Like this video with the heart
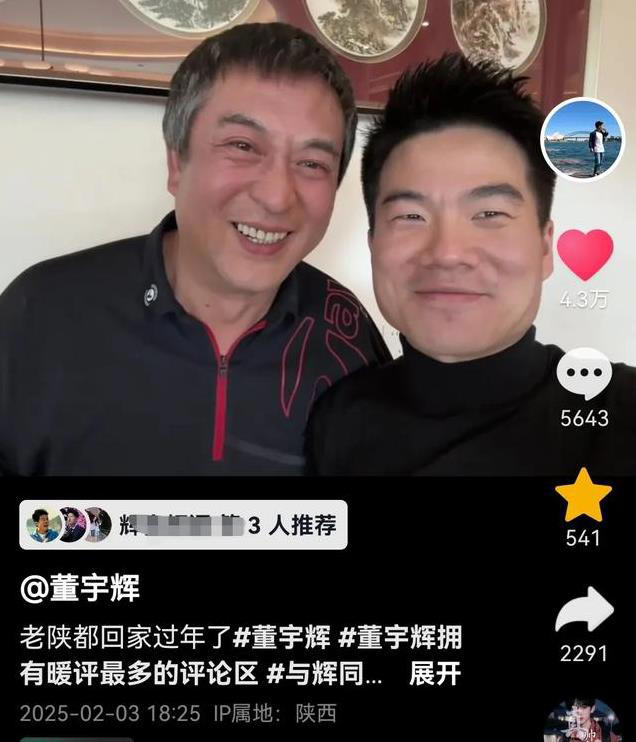Image resolution: width=636 pixels, height=742 pixels. 584,254
